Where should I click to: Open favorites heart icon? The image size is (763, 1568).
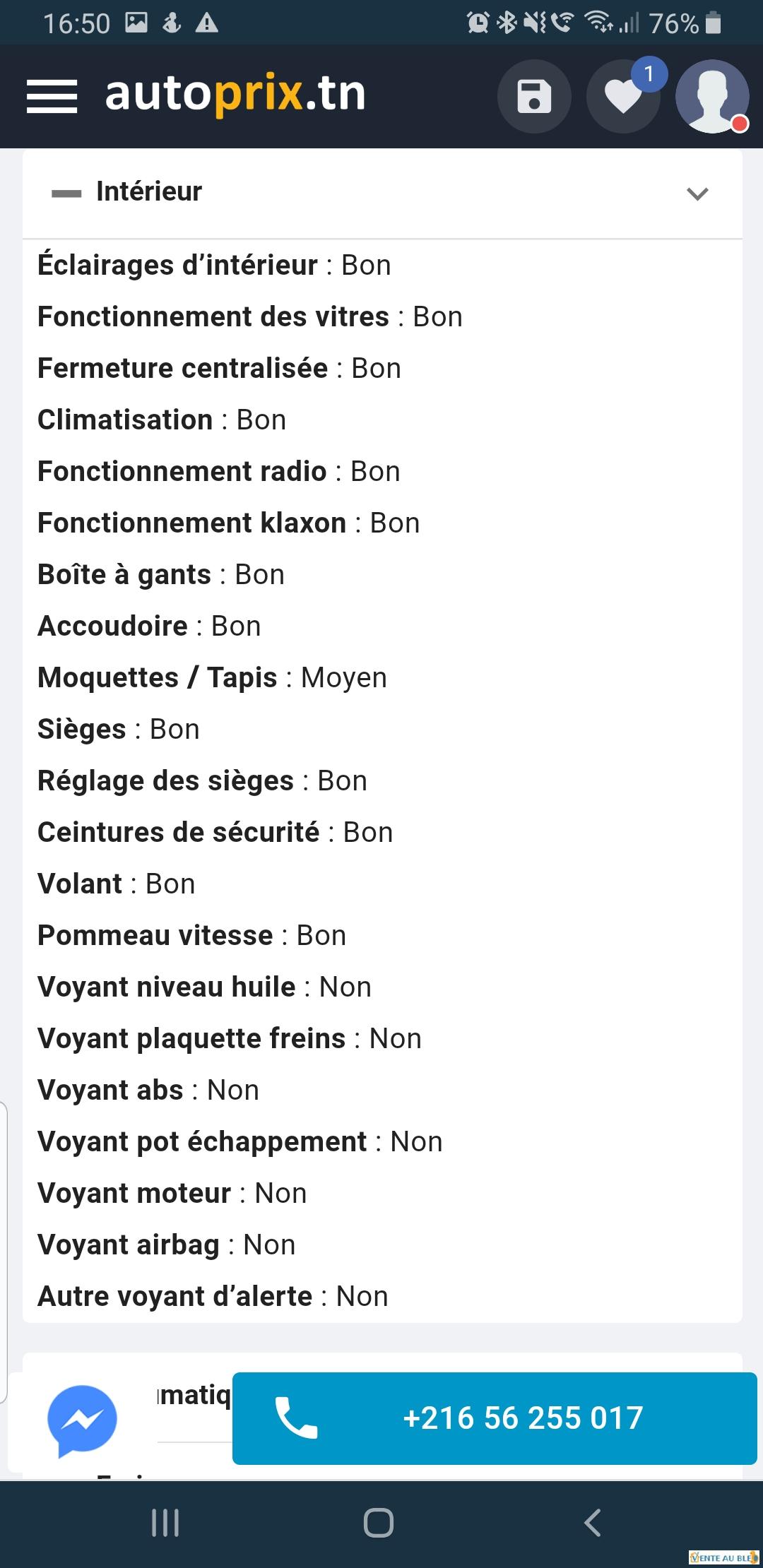click(623, 97)
